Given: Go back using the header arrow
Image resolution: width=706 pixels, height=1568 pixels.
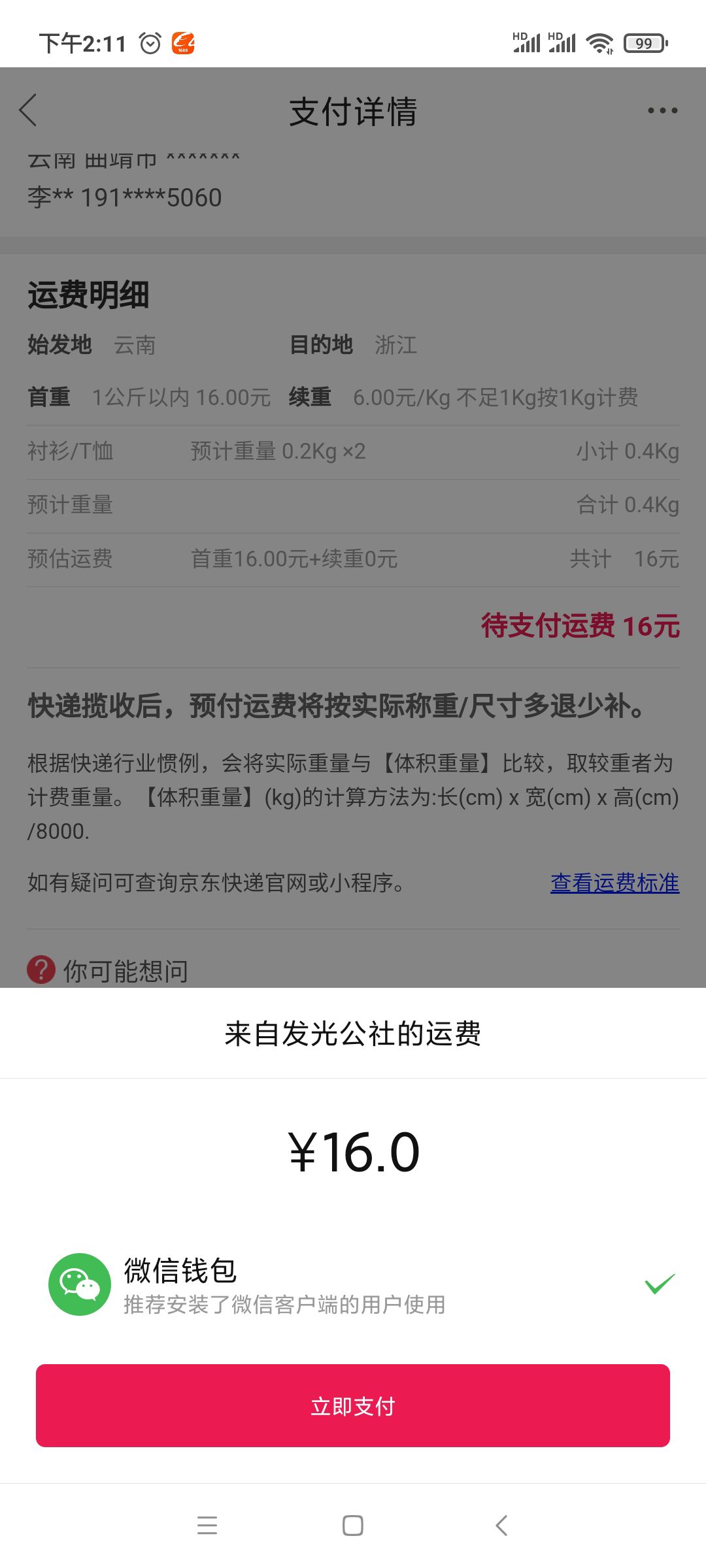Looking at the screenshot, I should (x=28, y=110).
